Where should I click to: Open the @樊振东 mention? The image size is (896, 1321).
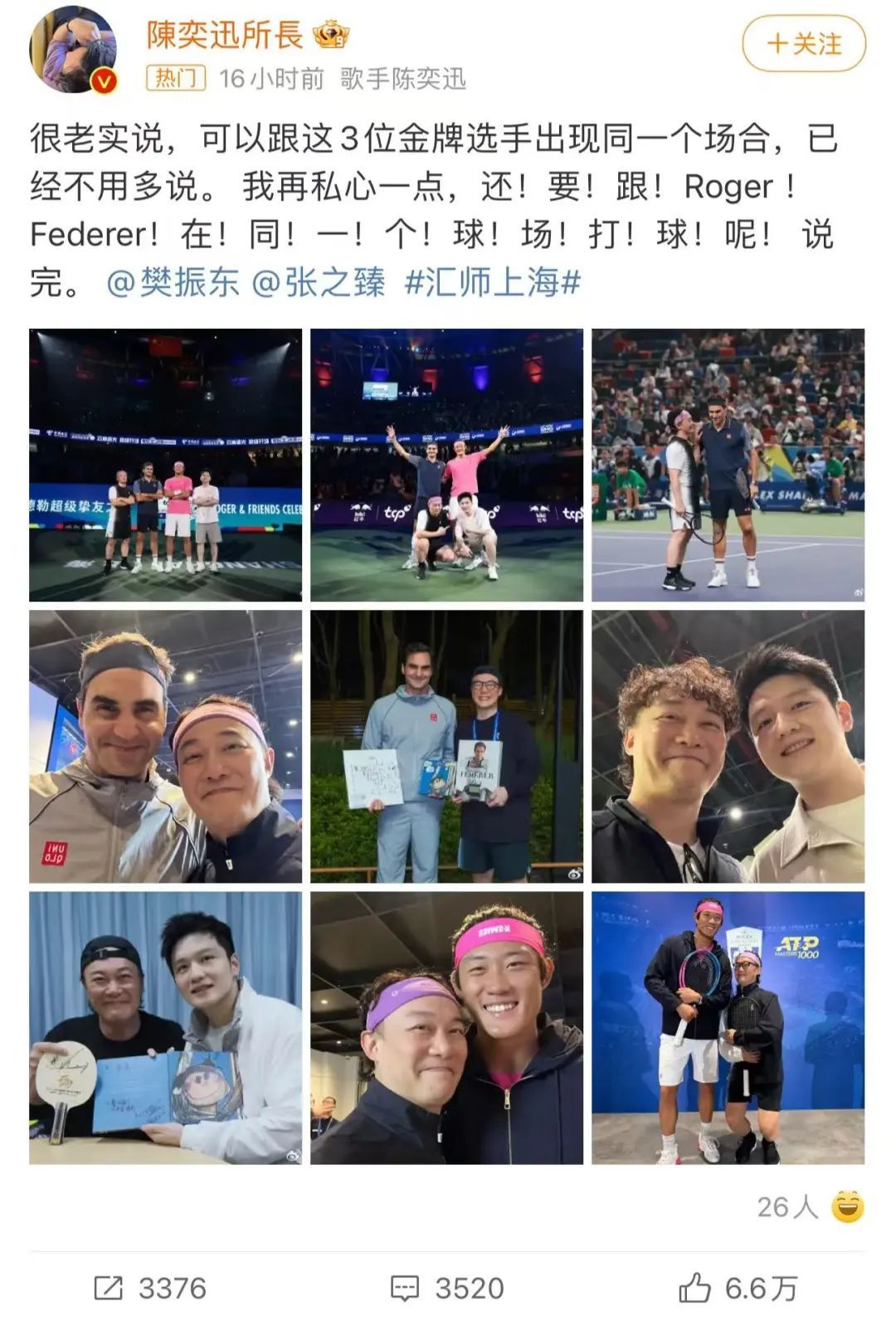[173, 282]
